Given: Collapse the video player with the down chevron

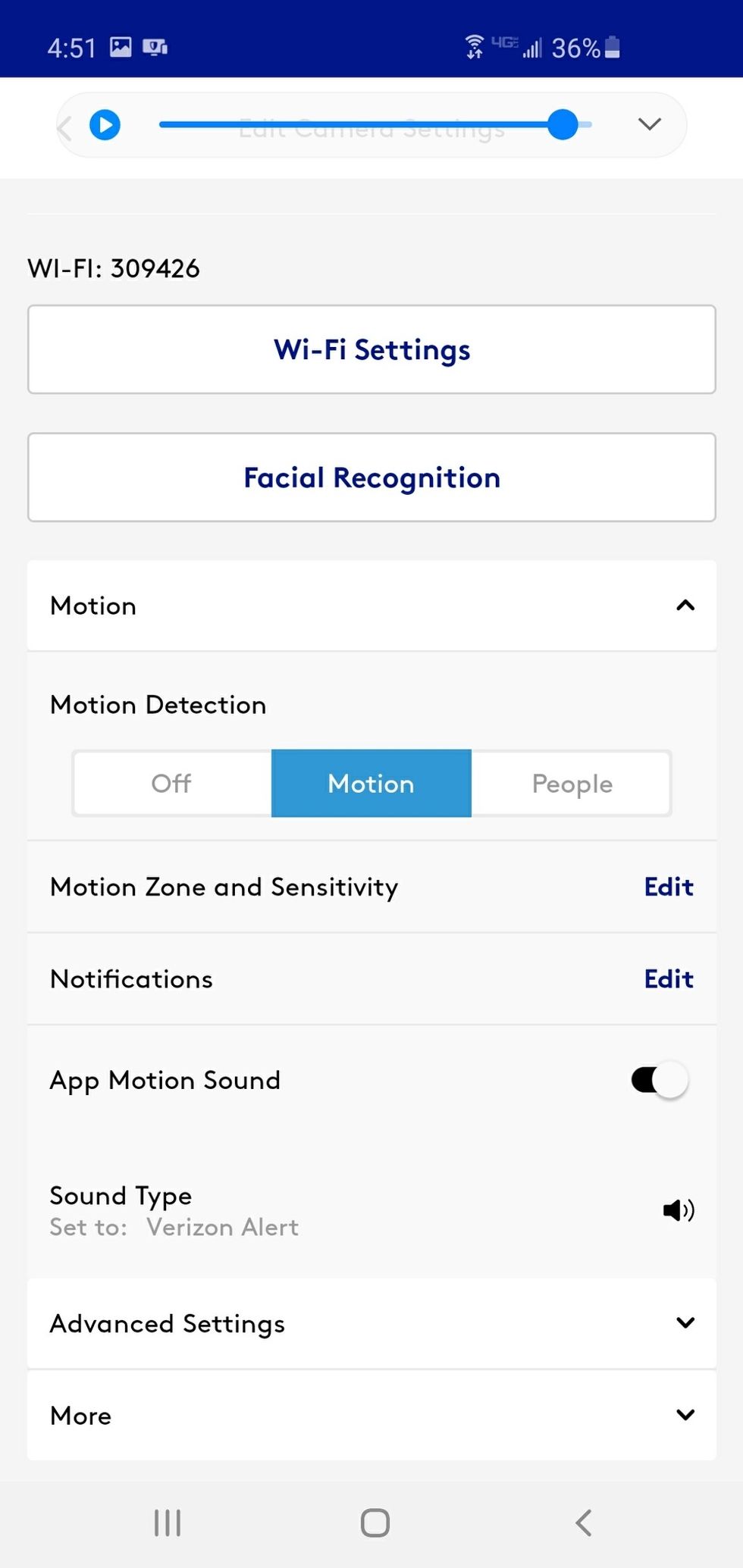Looking at the screenshot, I should click(x=648, y=125).
